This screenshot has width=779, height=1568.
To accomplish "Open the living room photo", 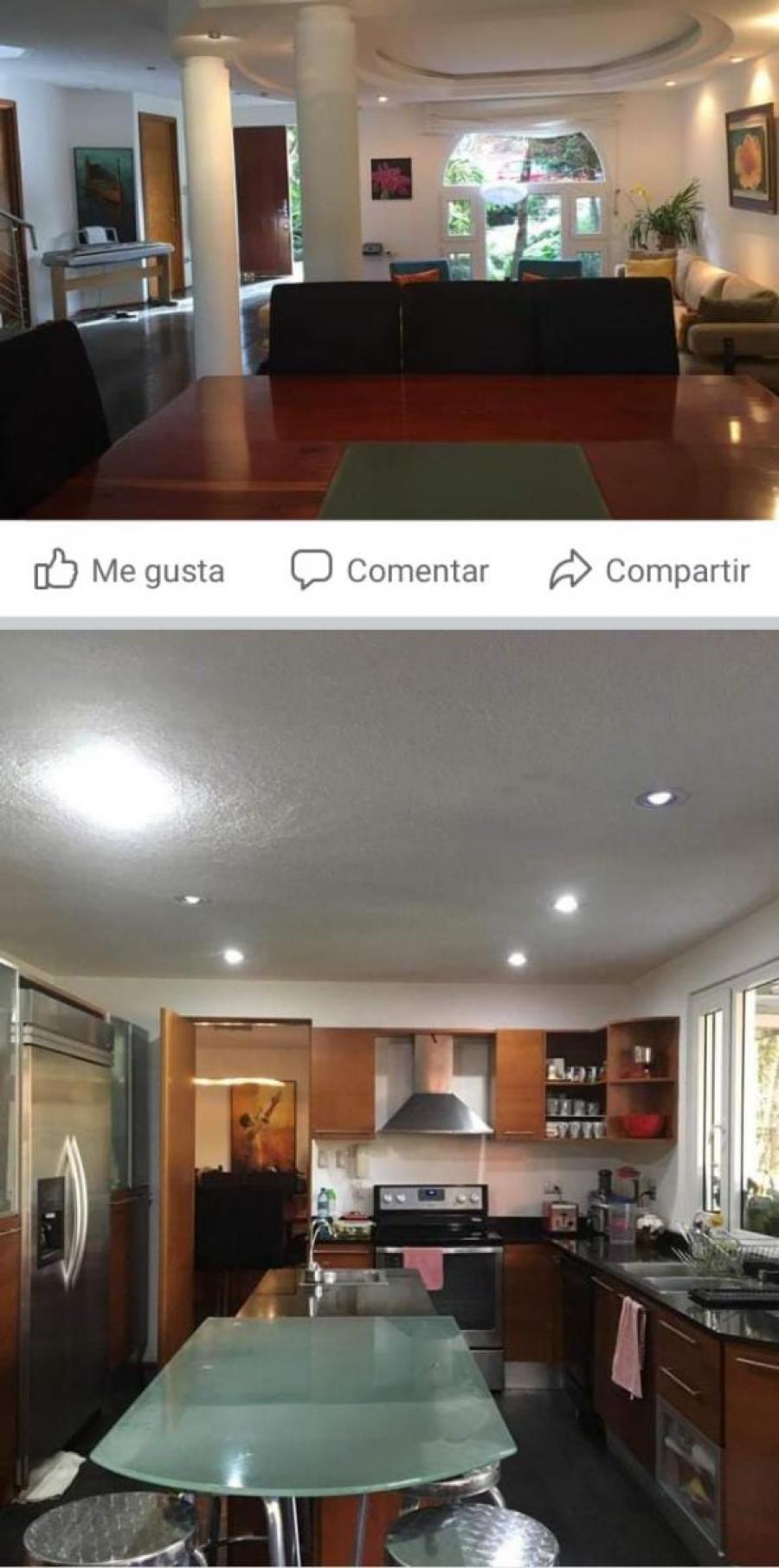I will click(389, 260).
